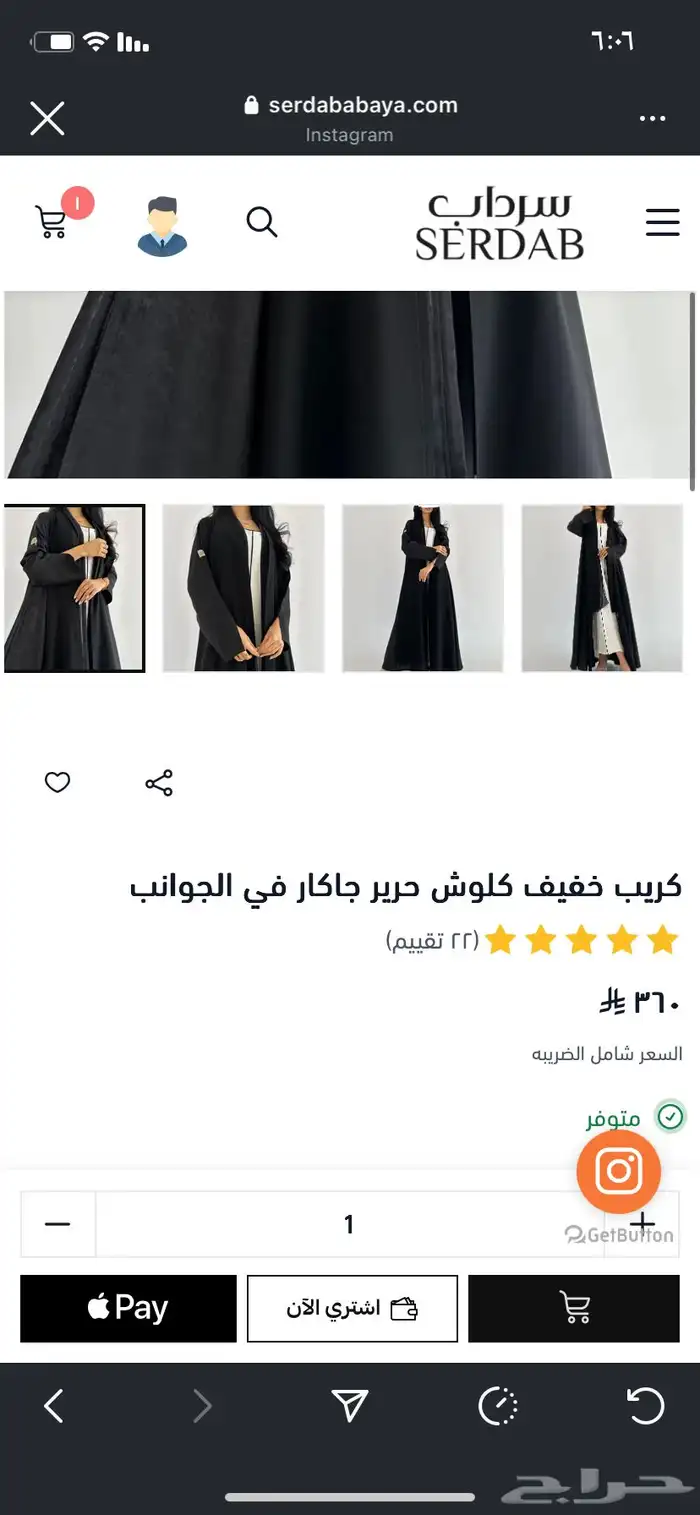
Task: Open the browser overflow menu
Action: tap(652, 119)
